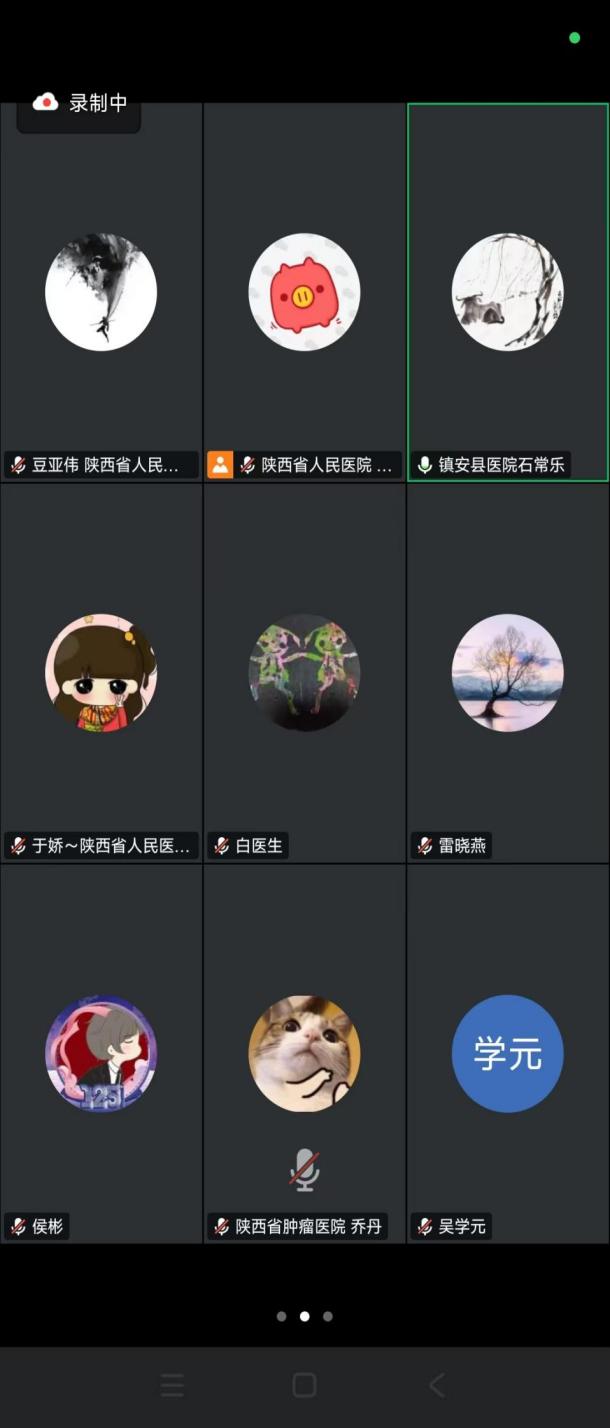610x1428 pixels.
Task: Go to the system home screen
Action: pyautogui.click(x=304, y=1385)
